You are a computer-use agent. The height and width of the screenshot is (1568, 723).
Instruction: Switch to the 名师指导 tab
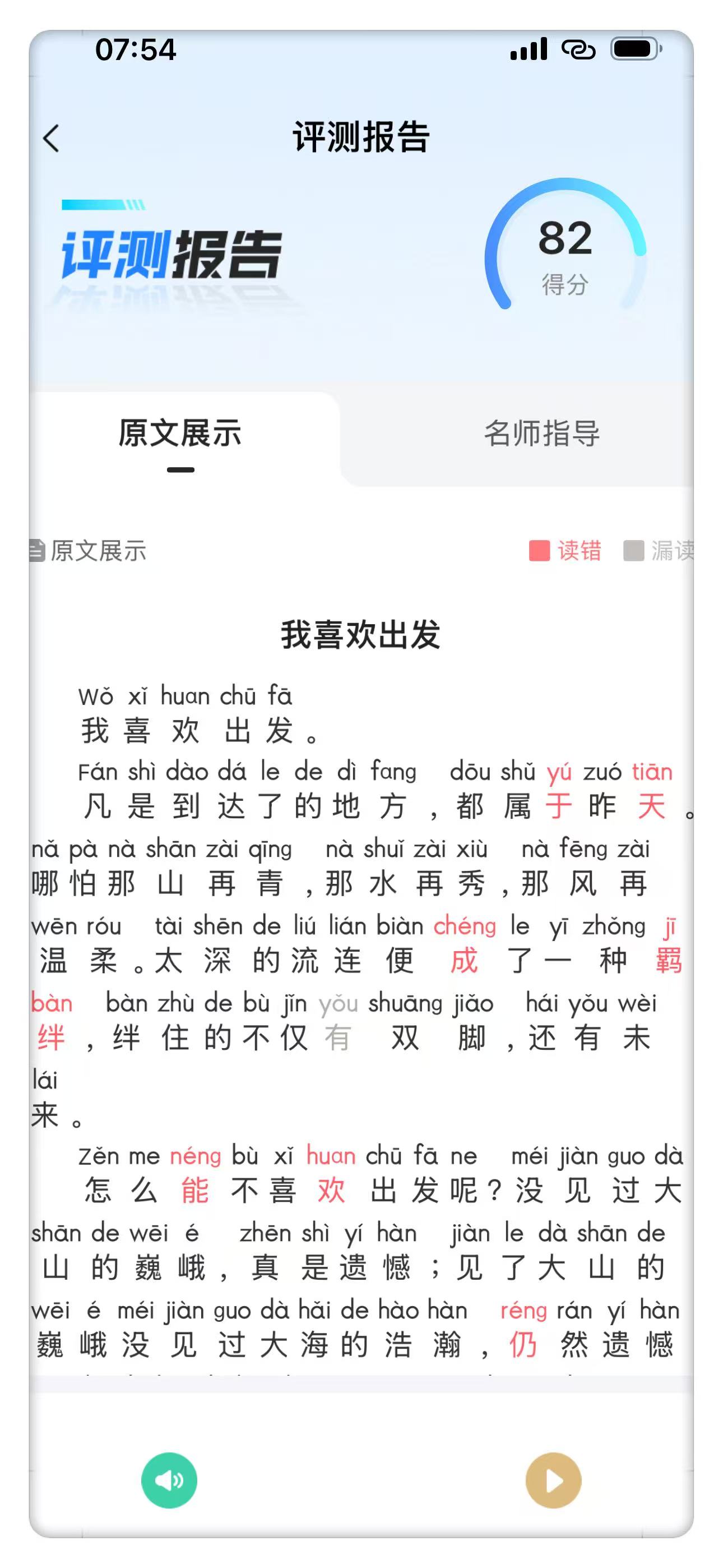(541, 434)
